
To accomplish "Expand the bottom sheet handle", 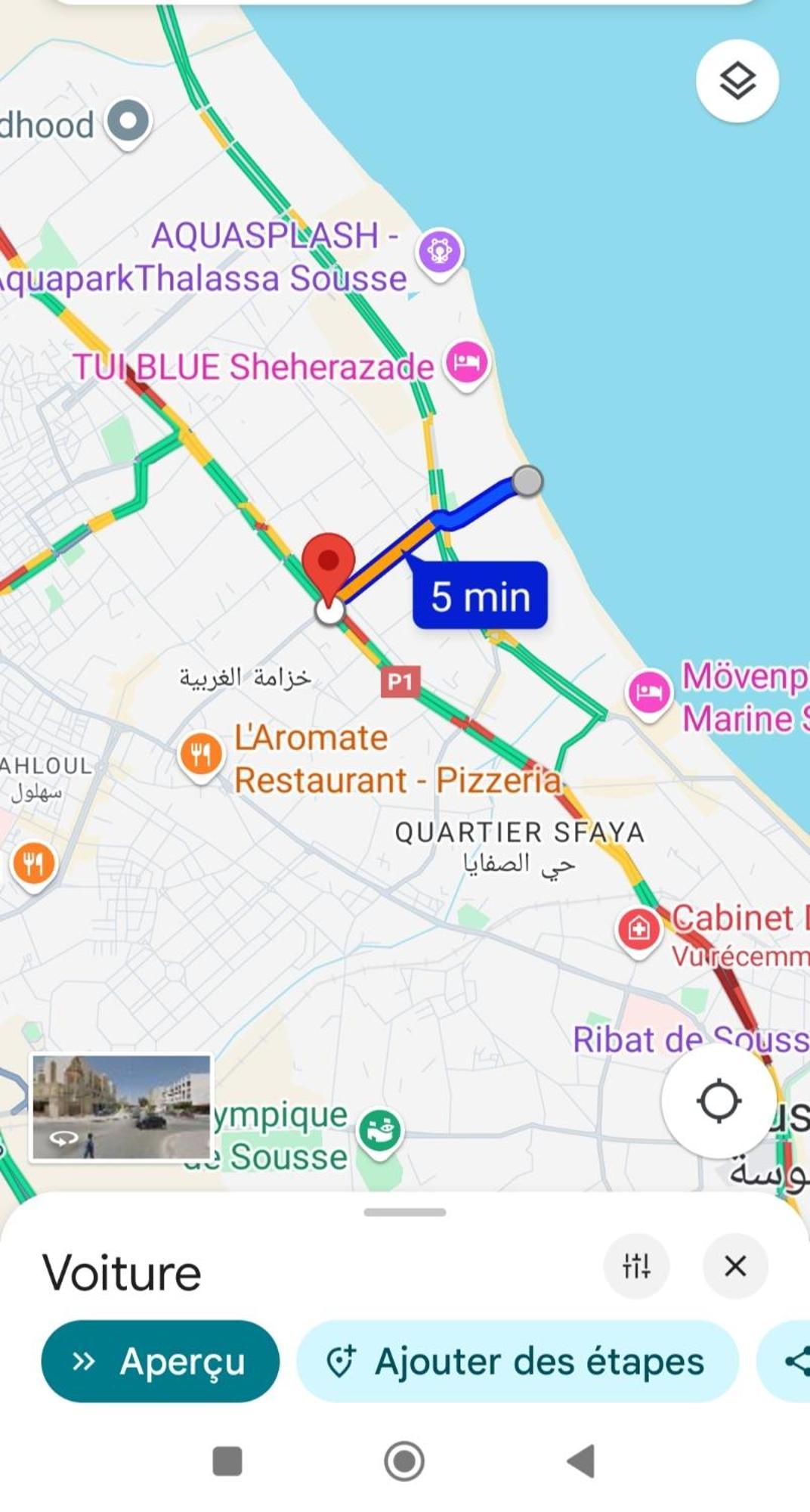I will 405,1212.
